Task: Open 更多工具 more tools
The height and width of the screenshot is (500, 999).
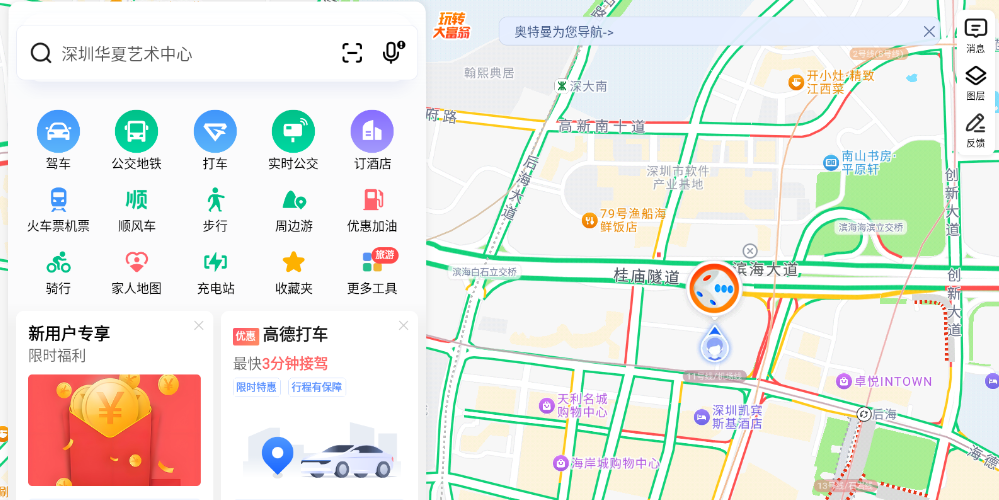Action: [372, 271]
